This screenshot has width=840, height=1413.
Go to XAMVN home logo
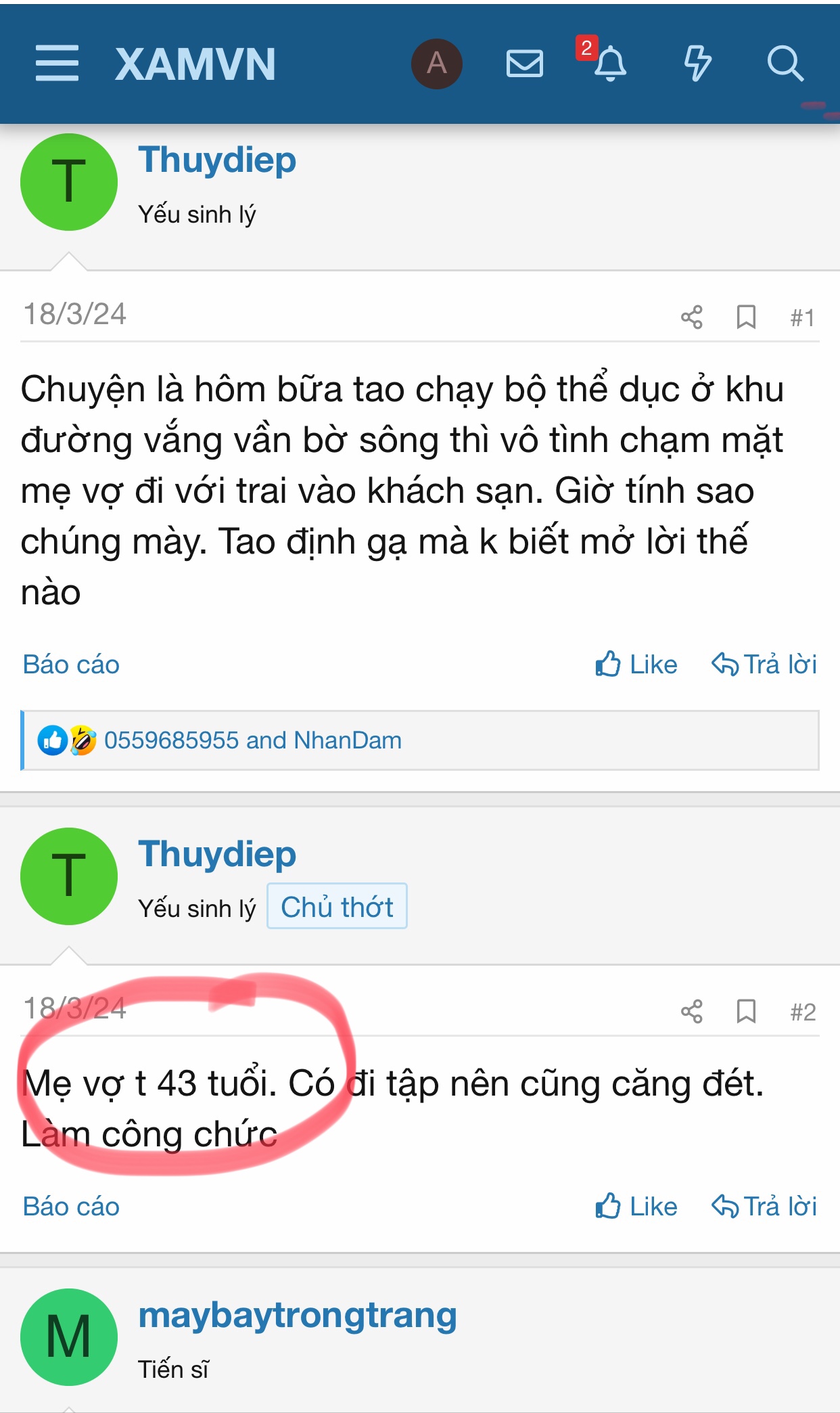pyautogui.click(x=195, y=64)
